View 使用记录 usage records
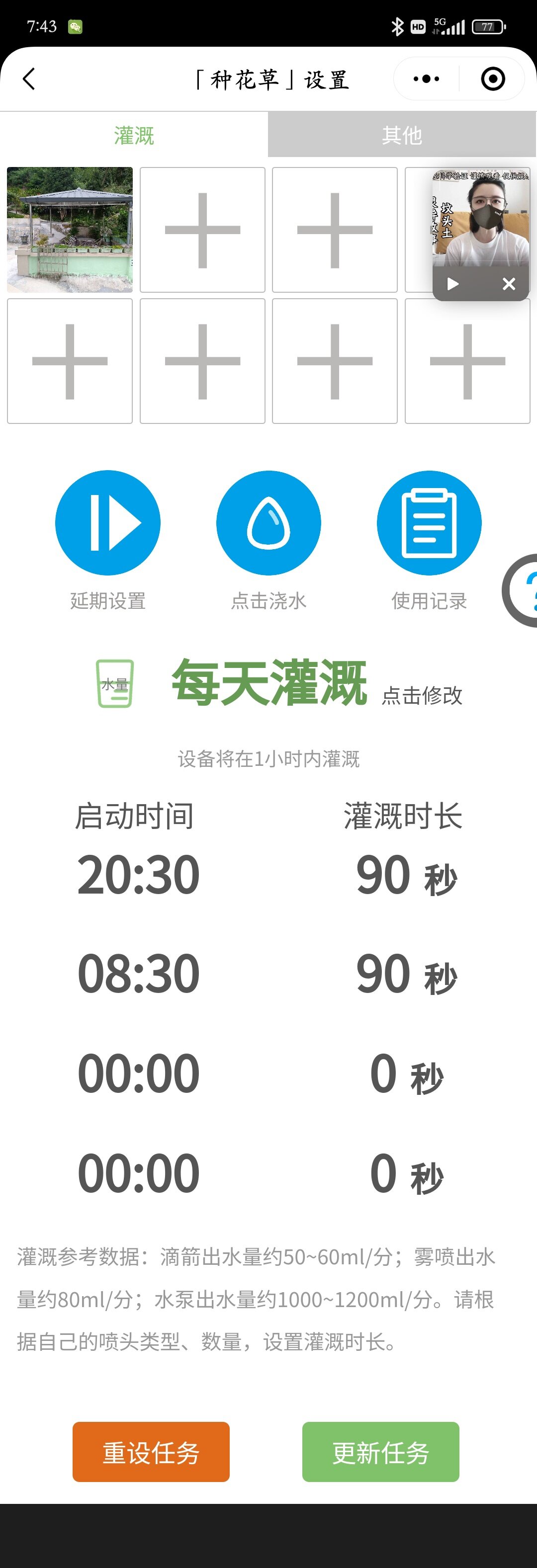The image size is (537, 1568). pos(429,522)
